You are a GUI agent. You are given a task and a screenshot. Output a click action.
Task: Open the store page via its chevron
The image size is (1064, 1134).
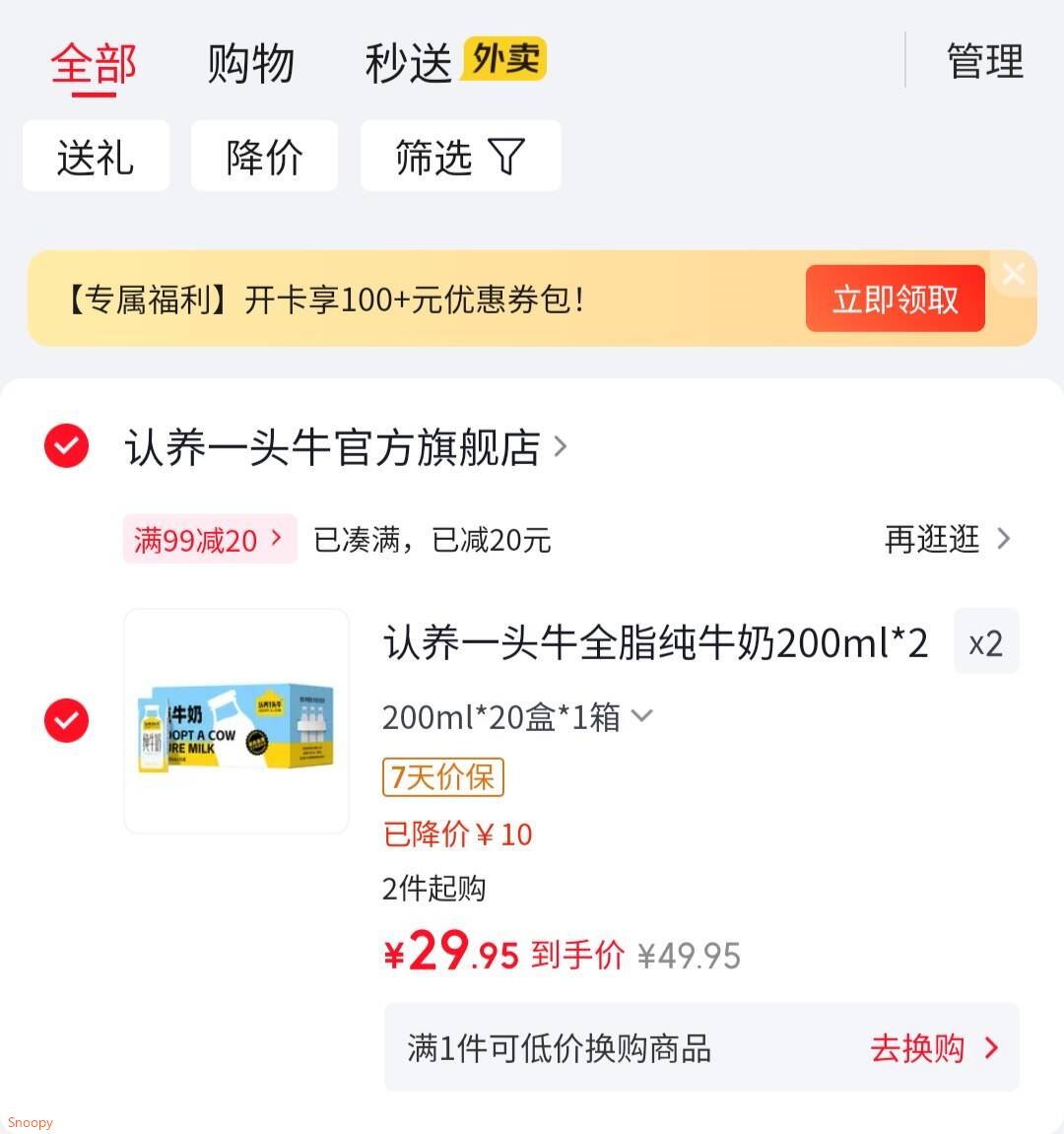point(560,446)
